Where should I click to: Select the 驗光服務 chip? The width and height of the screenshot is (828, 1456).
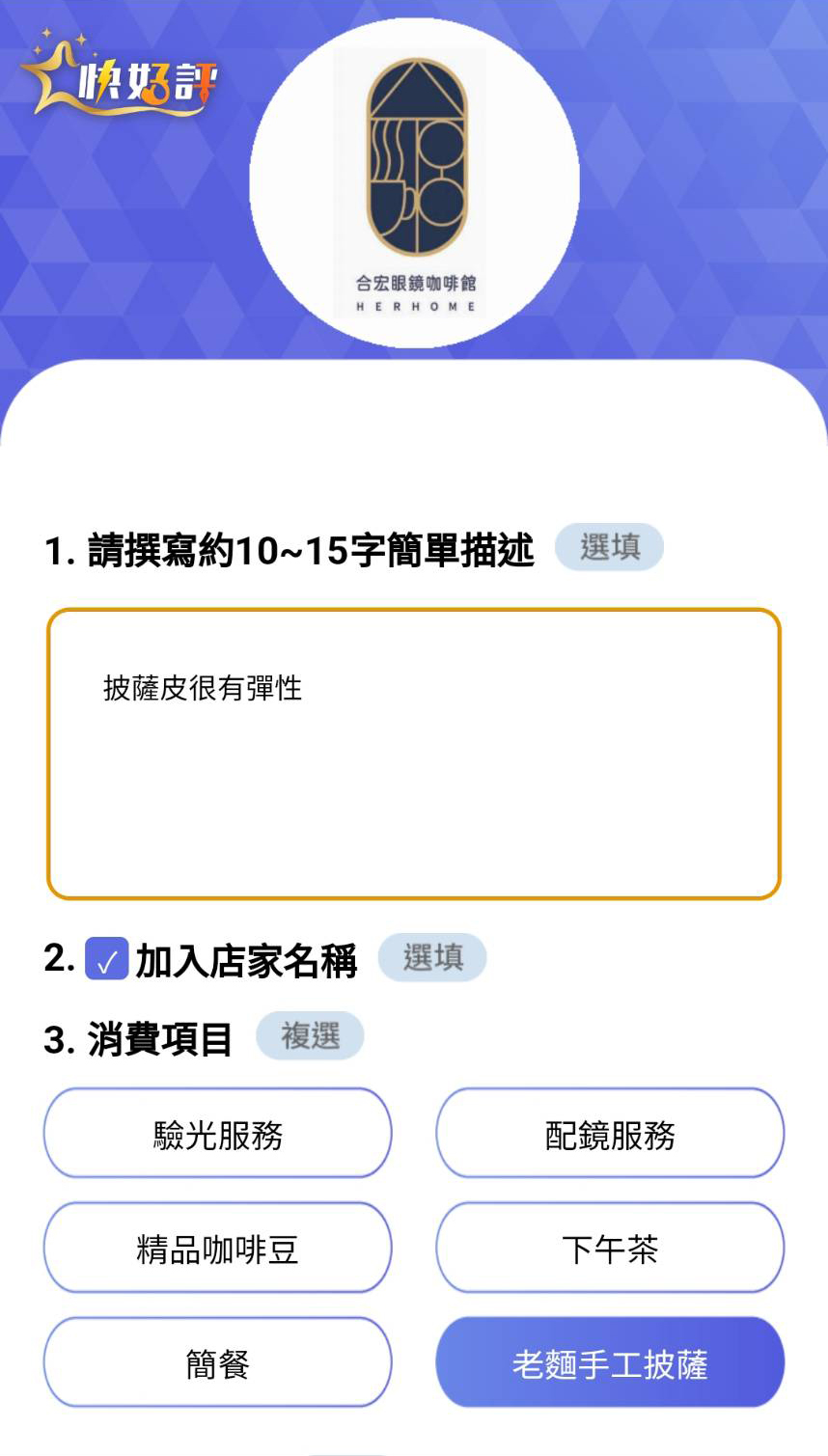[x=217, y=1134]
